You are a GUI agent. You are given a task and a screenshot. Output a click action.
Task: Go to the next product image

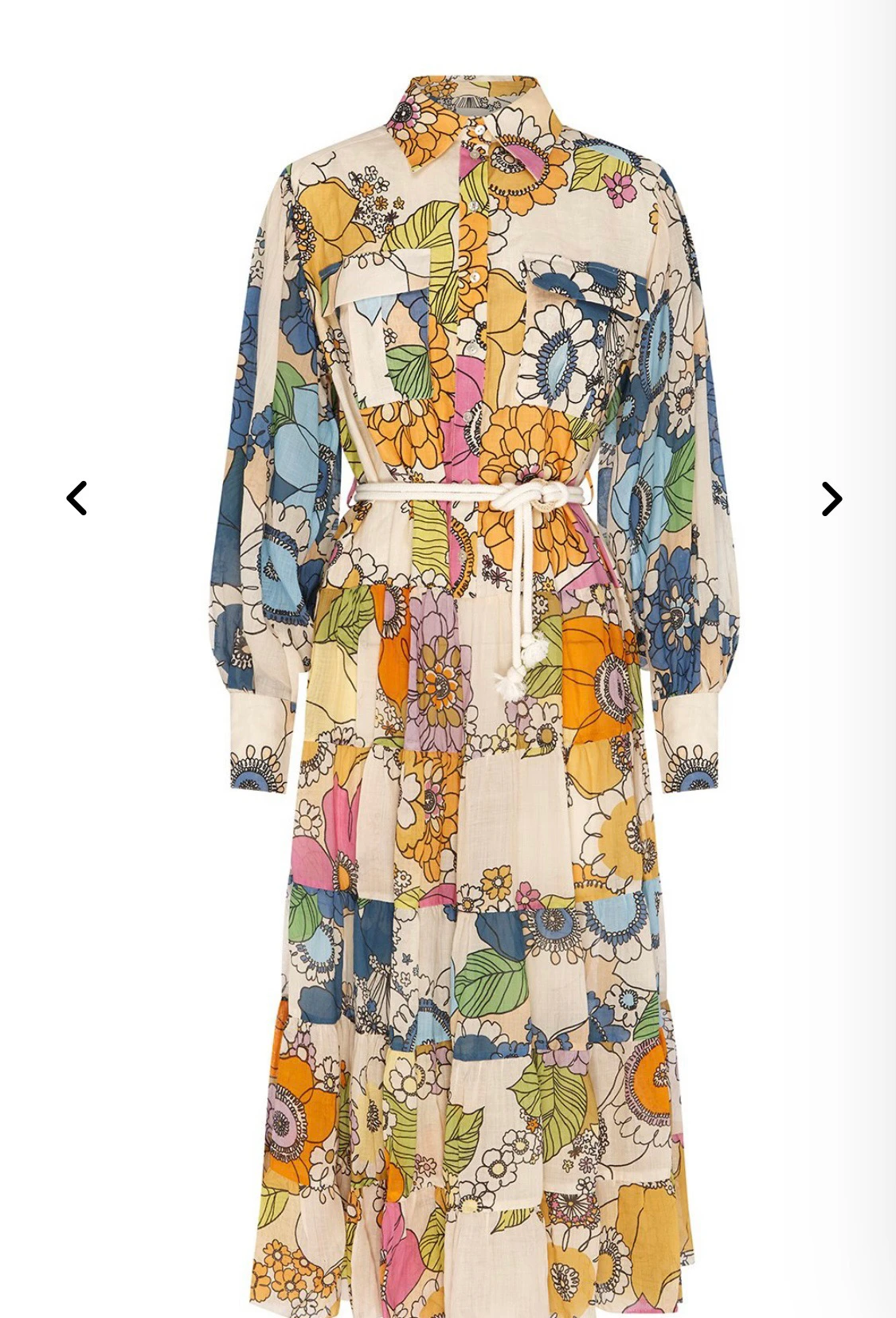pos(831,499)
